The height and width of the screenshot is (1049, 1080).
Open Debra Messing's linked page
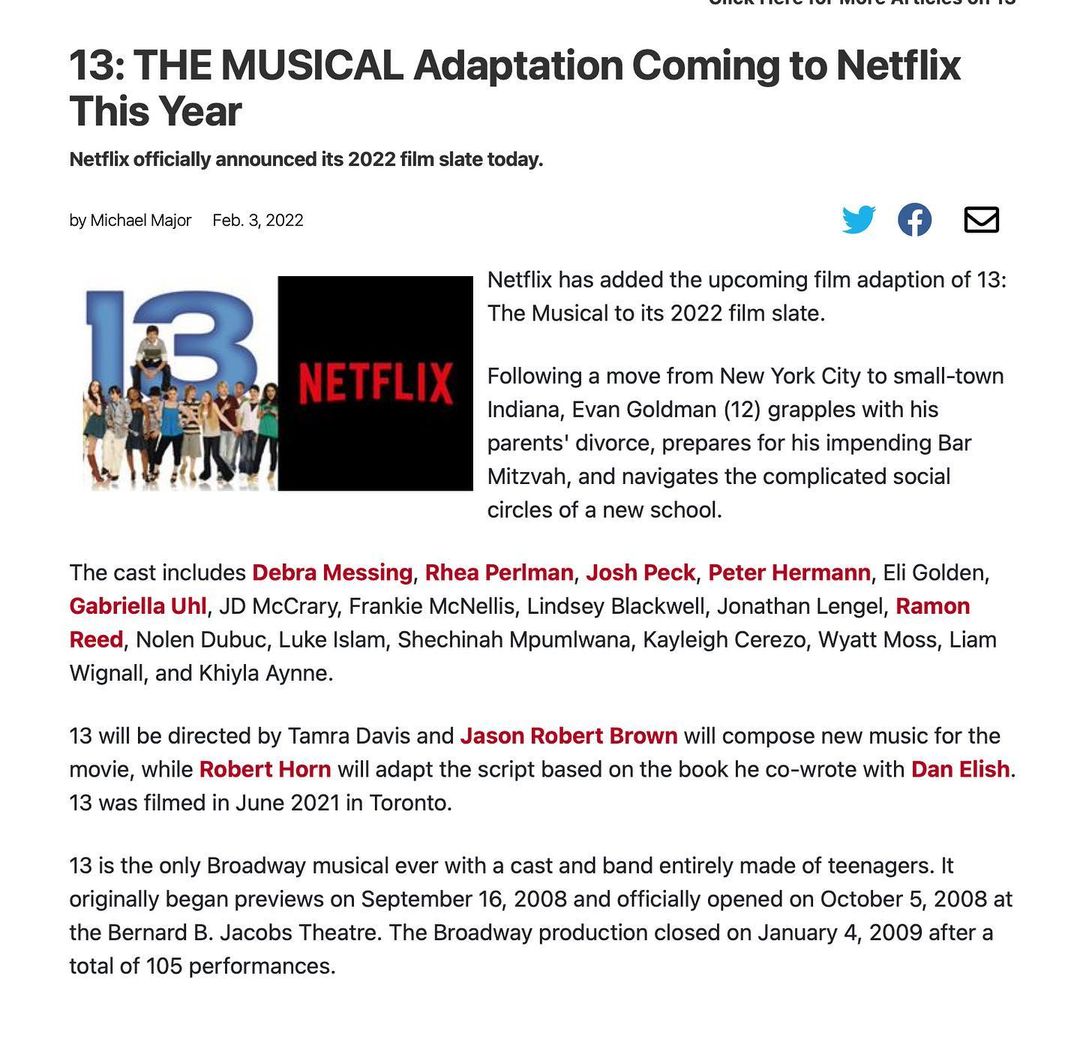(x=332, y=573)
